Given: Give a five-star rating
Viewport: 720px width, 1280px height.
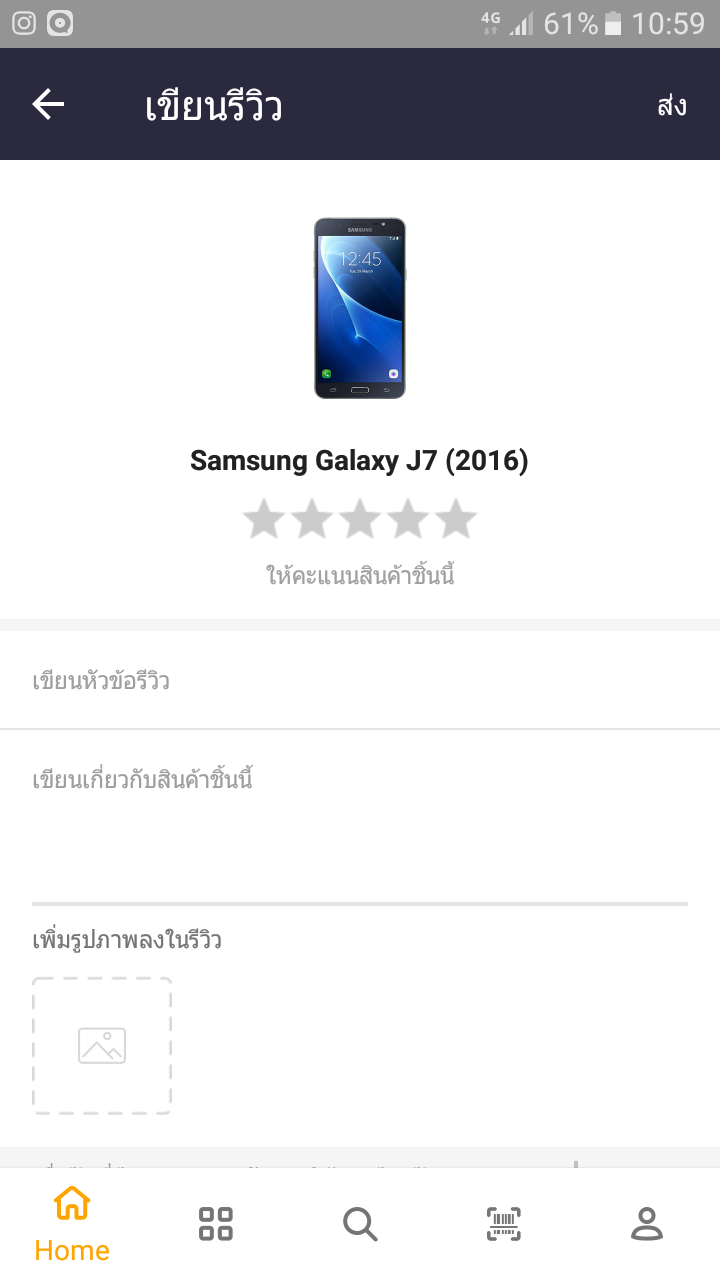Looking at the screenshot, I should coord(456,520).
